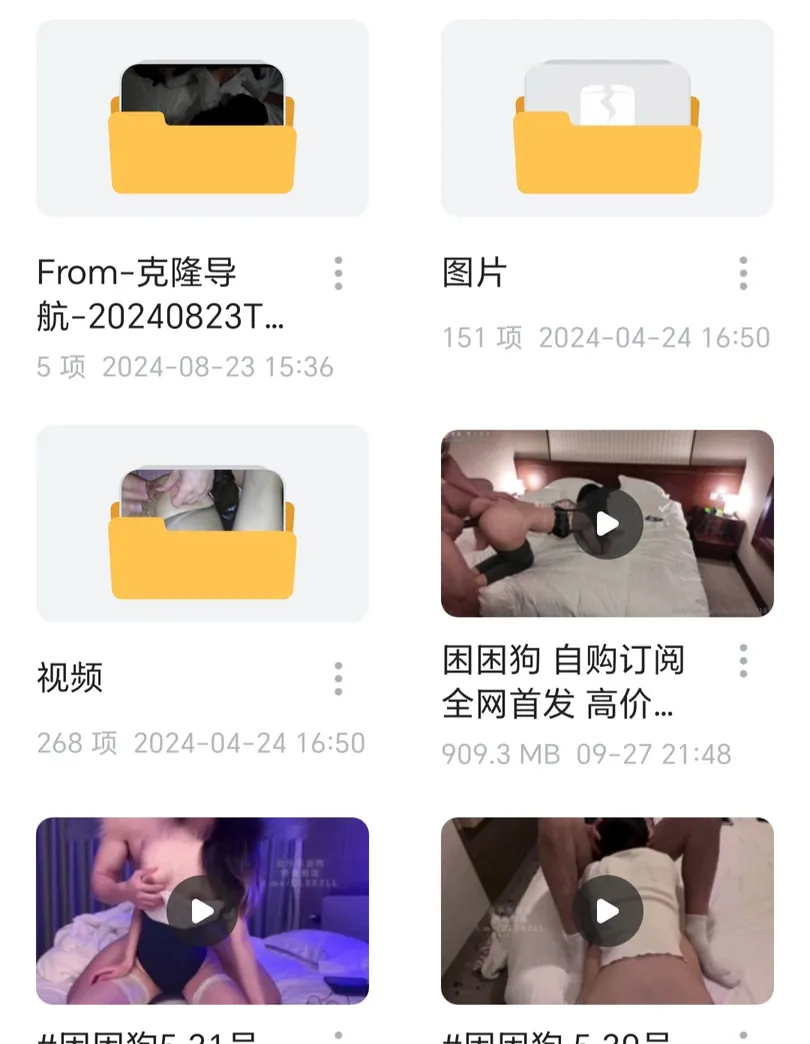This screenshot has width=810, height=1044.
Task: Tap the three-dot menu beside 视频
Action: [338, 678]
